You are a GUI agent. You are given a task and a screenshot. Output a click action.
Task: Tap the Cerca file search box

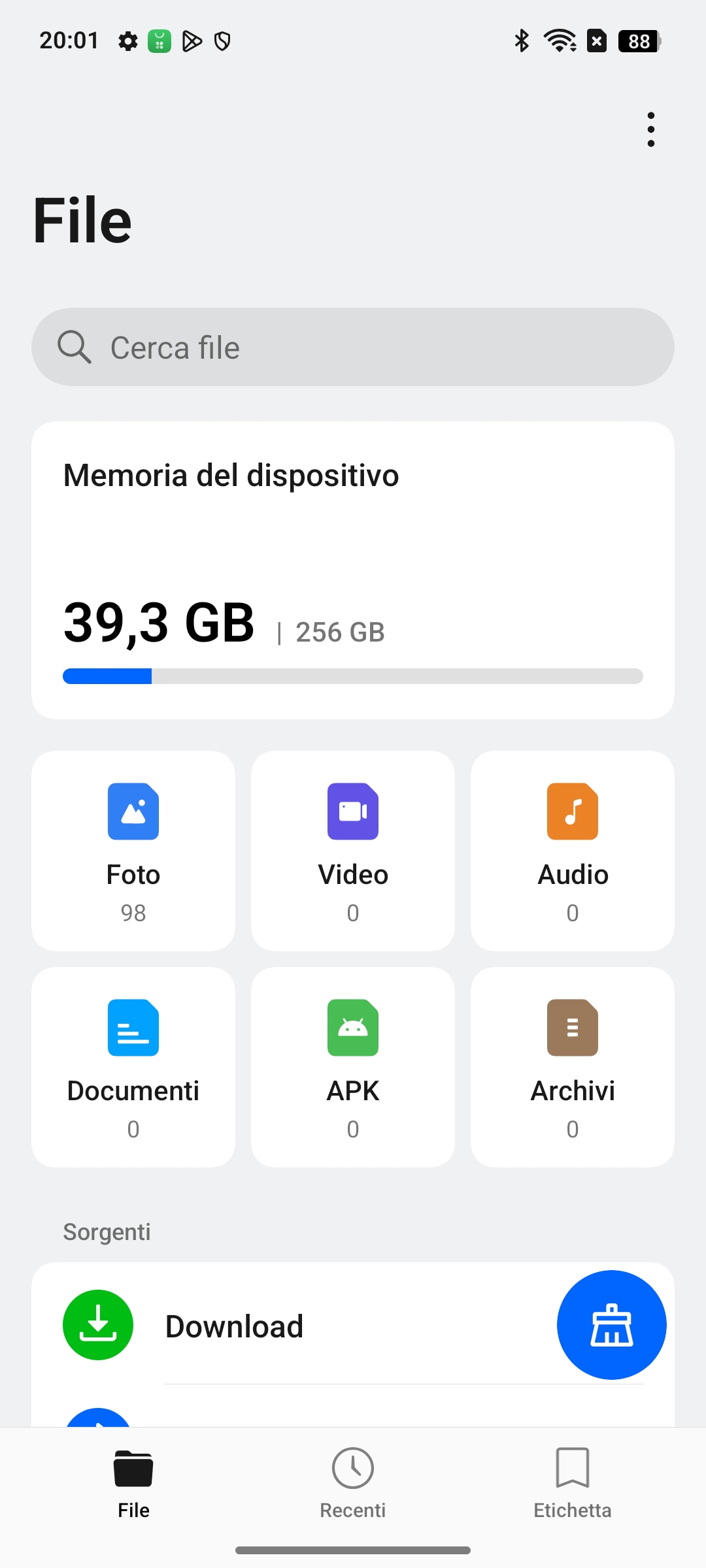(353, 347)
